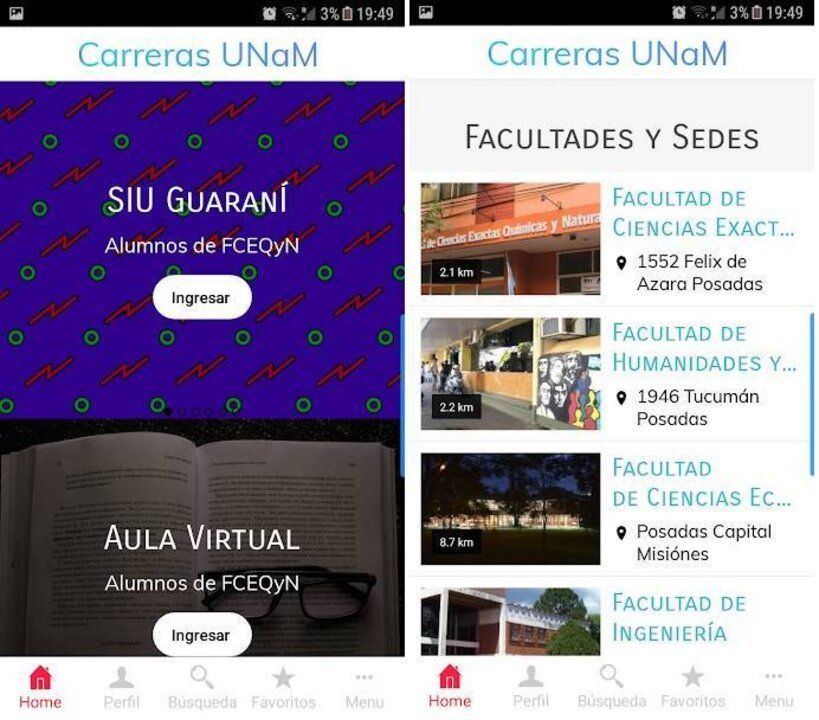Open Facultad de Ciencias Económicas card

[610, 509]
